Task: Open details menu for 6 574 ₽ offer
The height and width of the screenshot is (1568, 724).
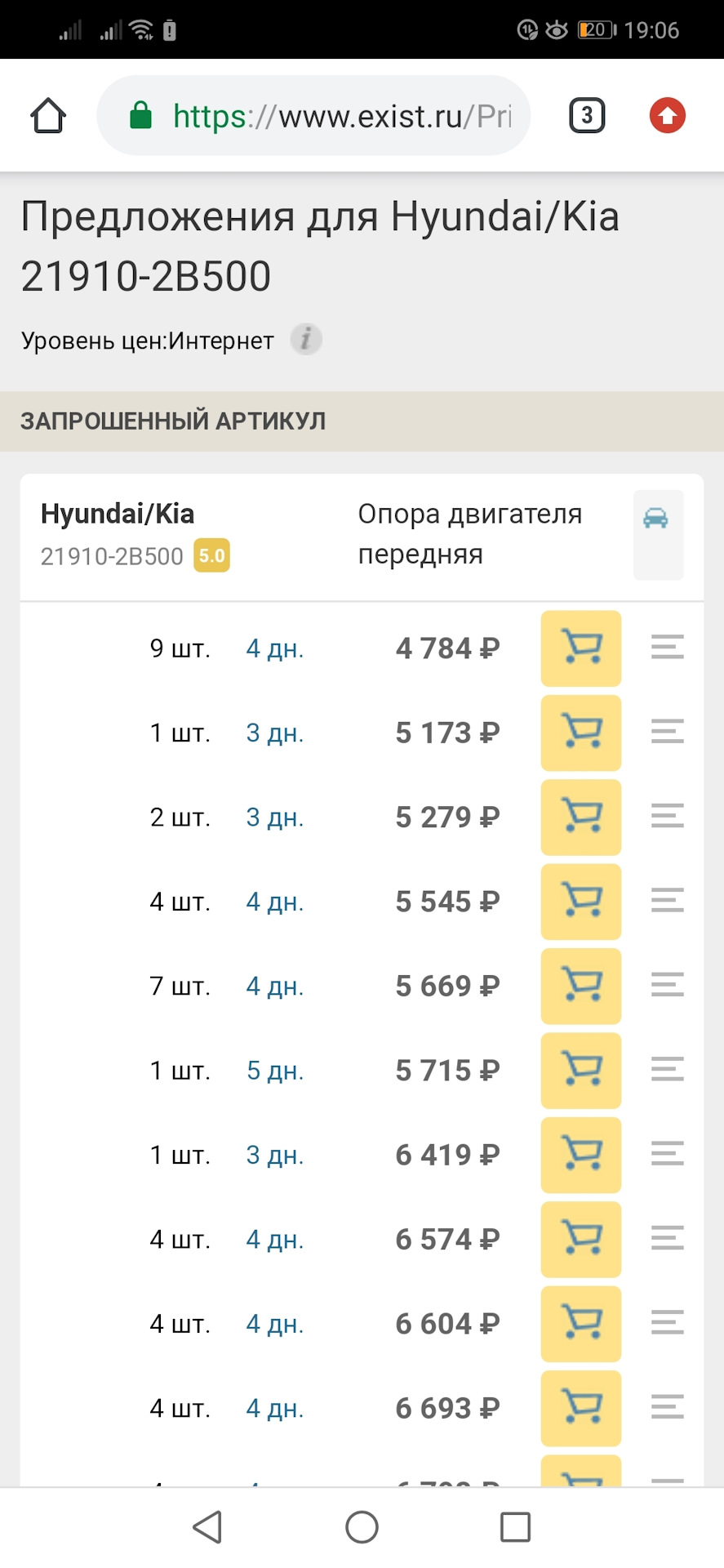Action: click(667, 1239)
